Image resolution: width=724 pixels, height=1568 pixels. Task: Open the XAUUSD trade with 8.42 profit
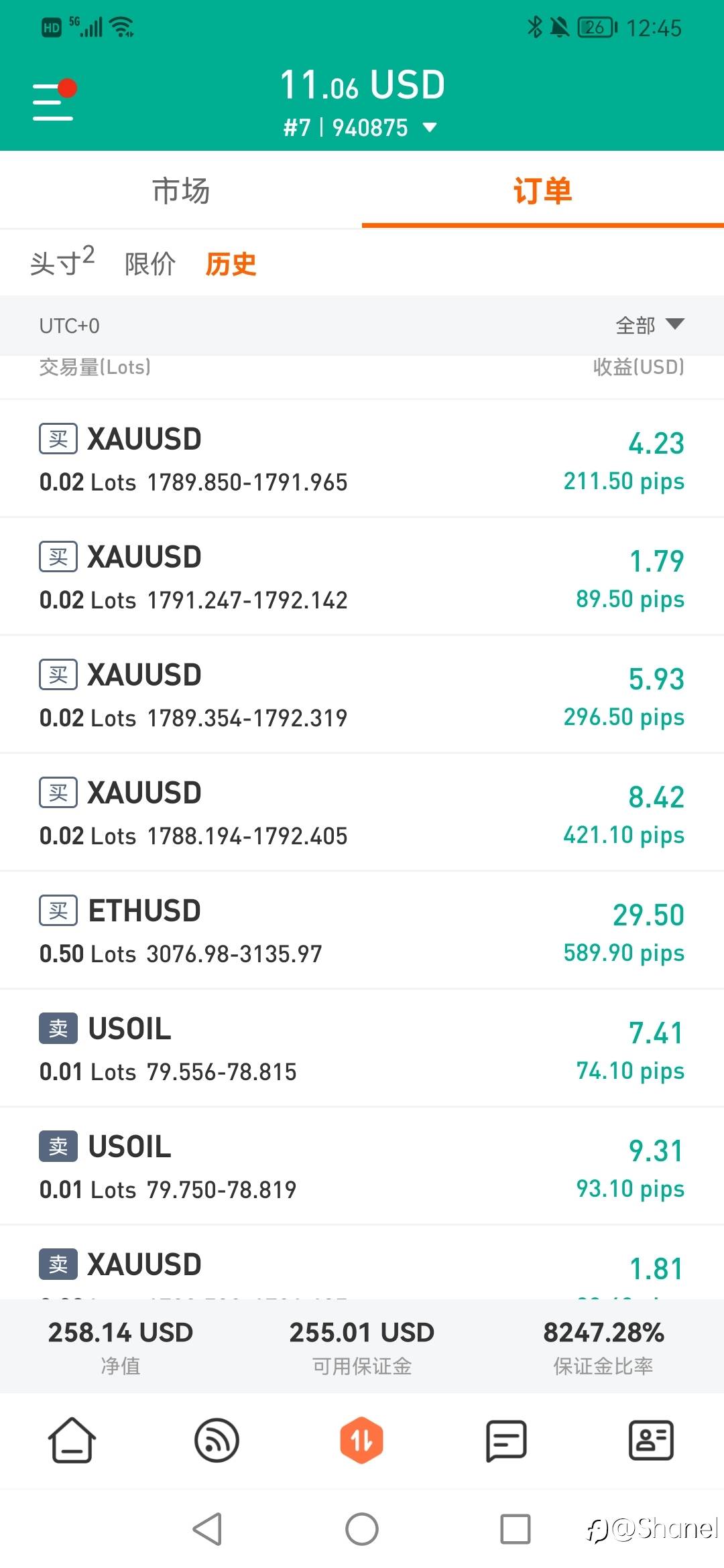[362, 813]
